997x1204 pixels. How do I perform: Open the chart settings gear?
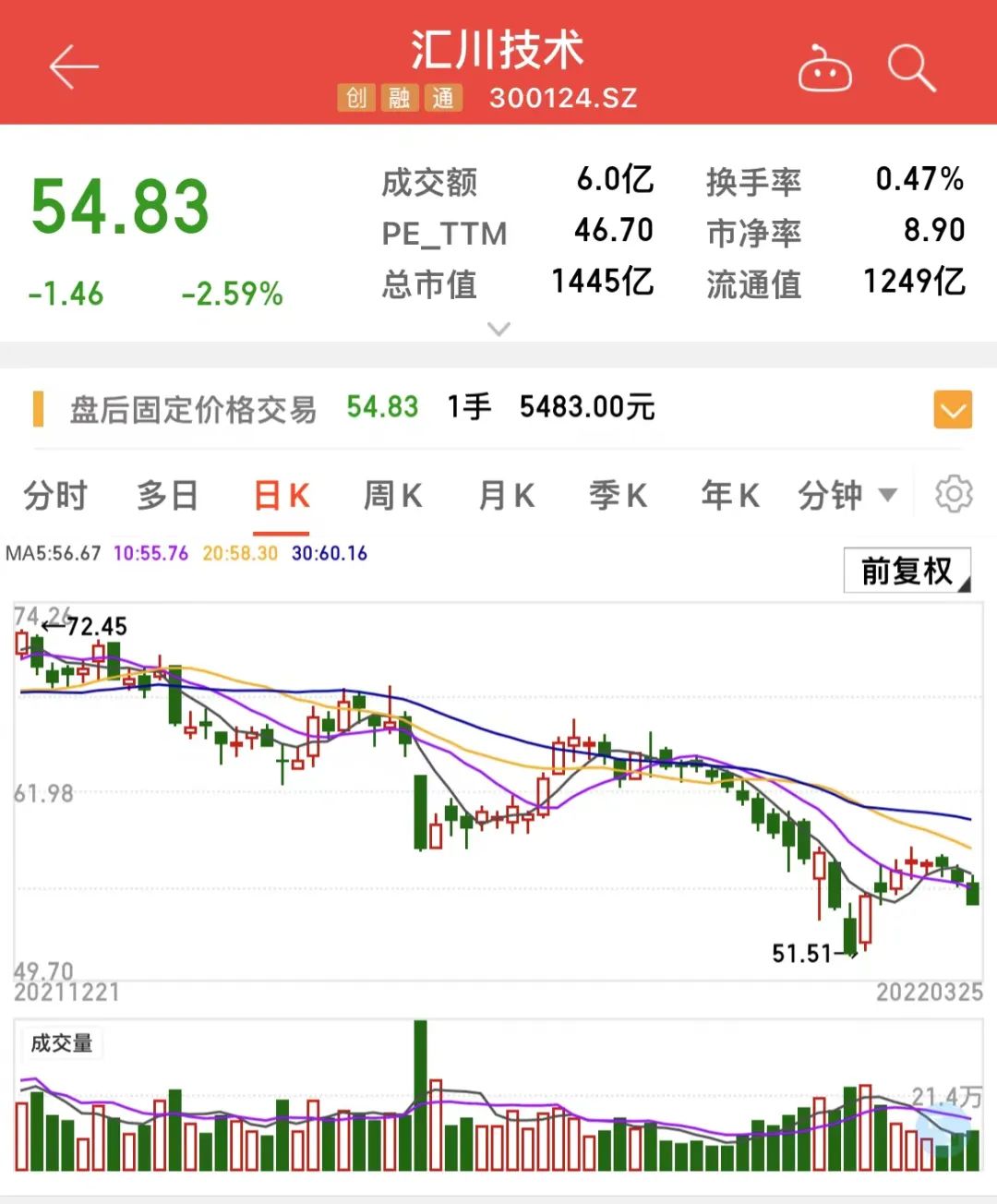click(x=952, y=495)
